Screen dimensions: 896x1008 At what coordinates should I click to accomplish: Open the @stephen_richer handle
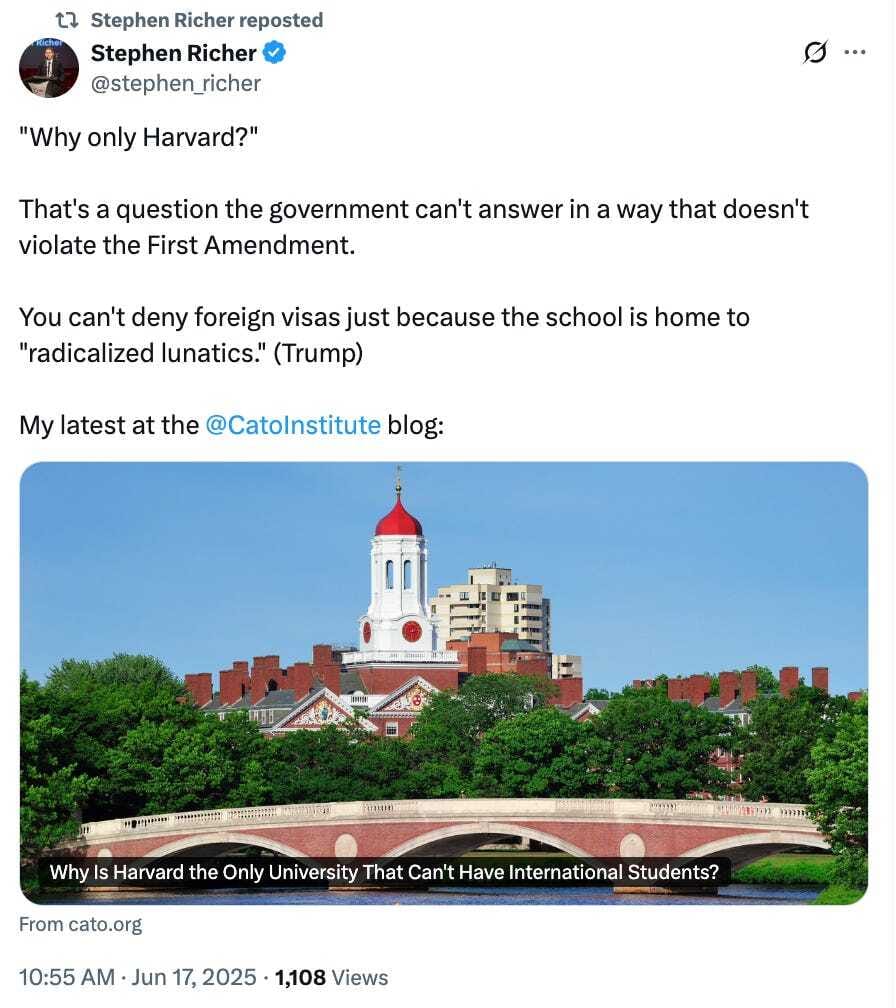tap(176, 84)
